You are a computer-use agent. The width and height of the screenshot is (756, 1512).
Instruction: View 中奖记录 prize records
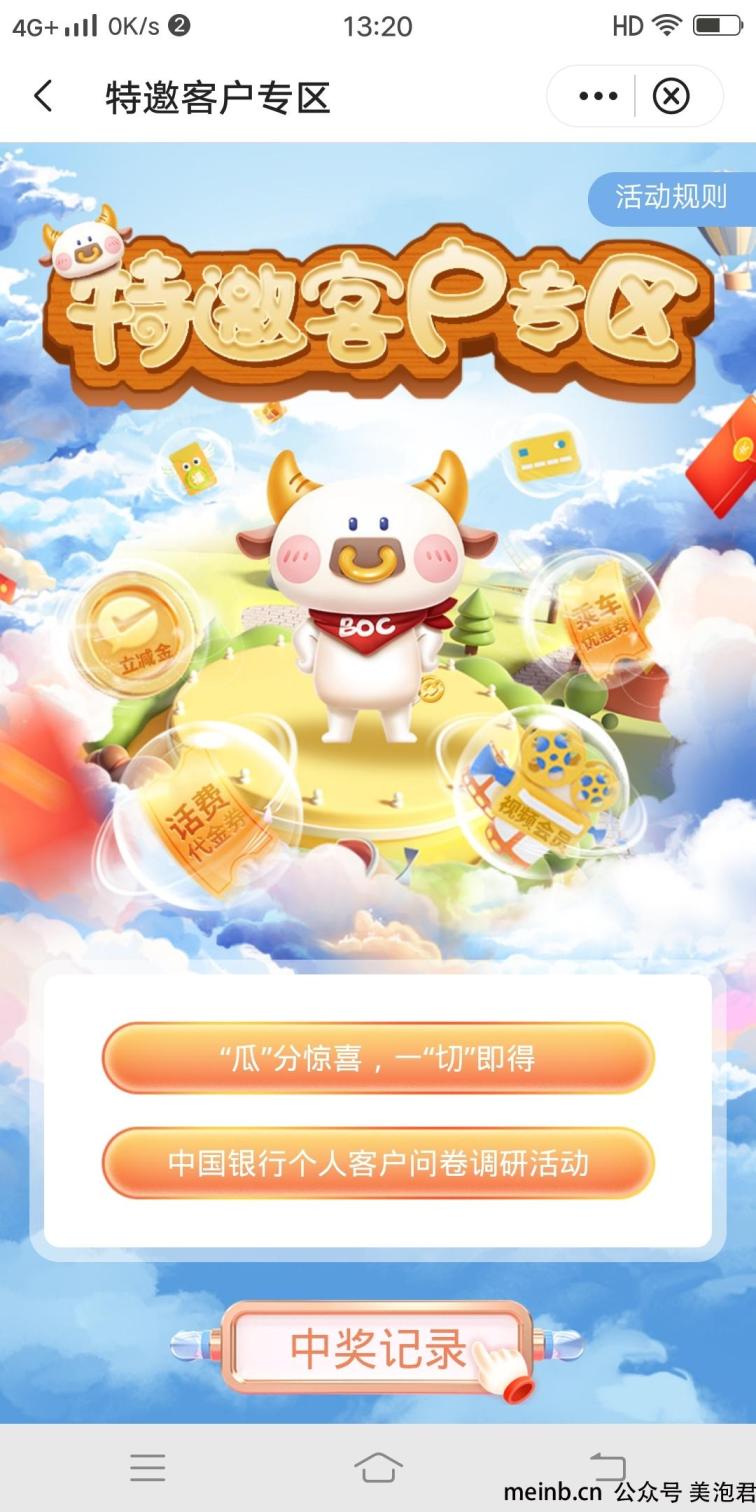pos(377,1349)
